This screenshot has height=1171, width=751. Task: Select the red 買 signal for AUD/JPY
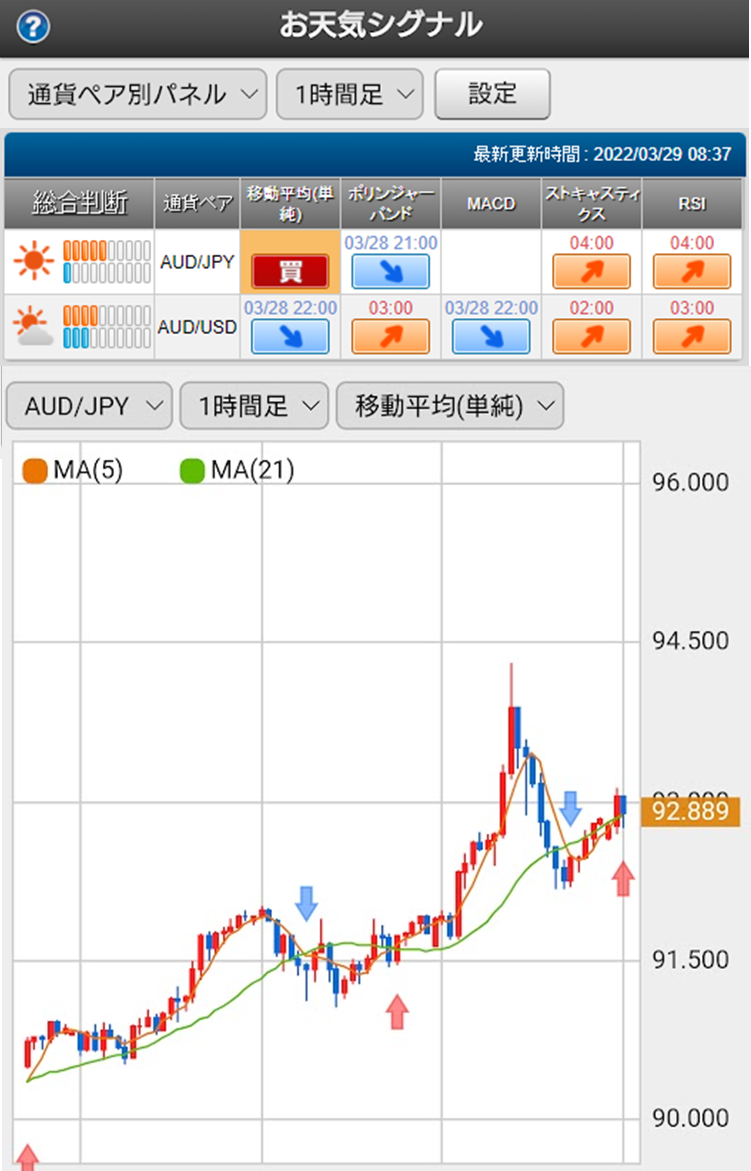click(x=290, y=270)
